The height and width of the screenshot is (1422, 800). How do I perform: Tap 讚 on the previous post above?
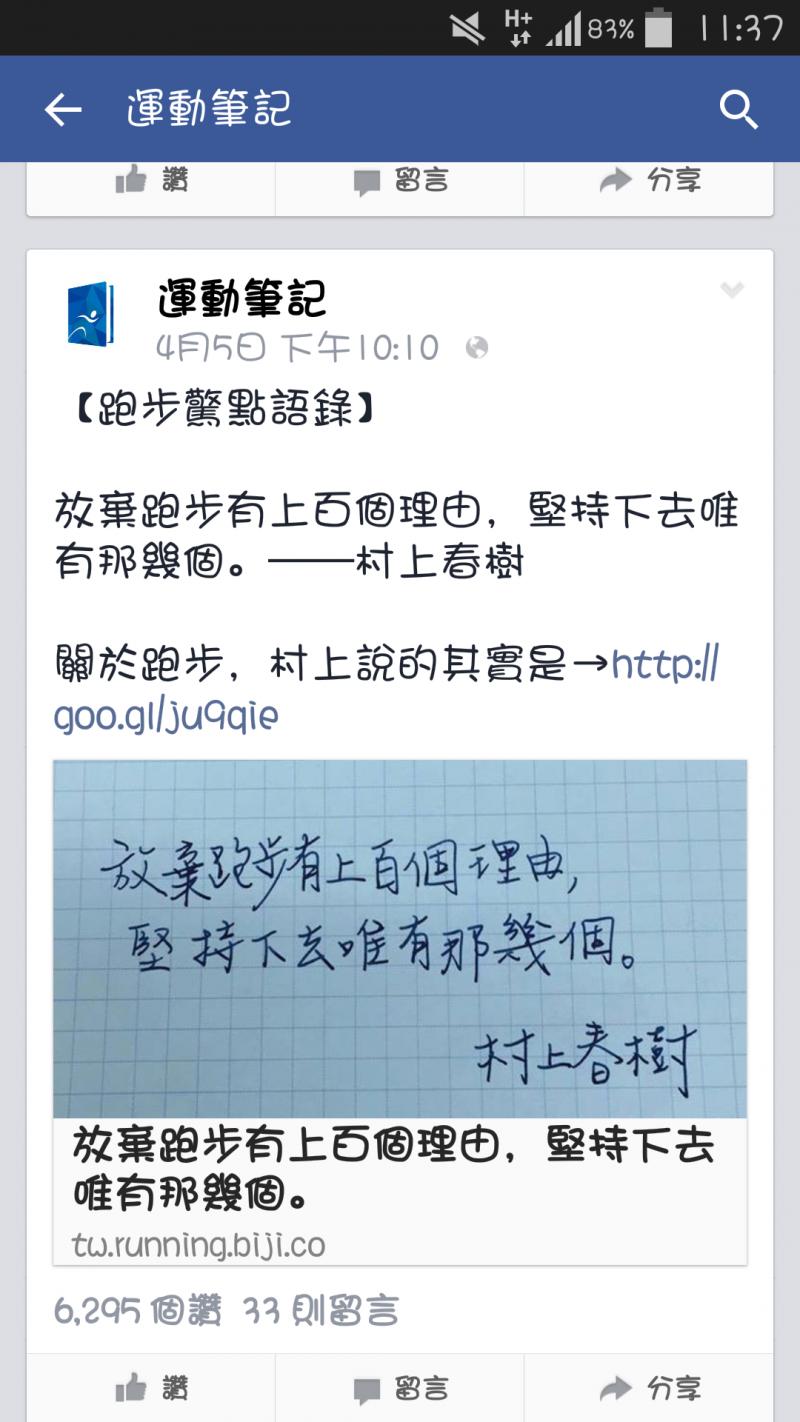[151, 181]
